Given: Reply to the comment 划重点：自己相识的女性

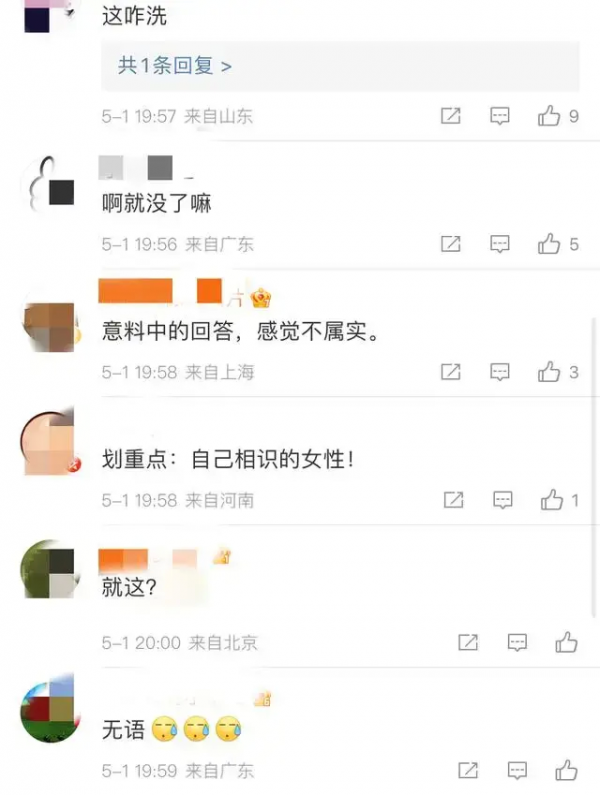Looking at the screenshot, I should pyautogui.click(x=503, y=500).
